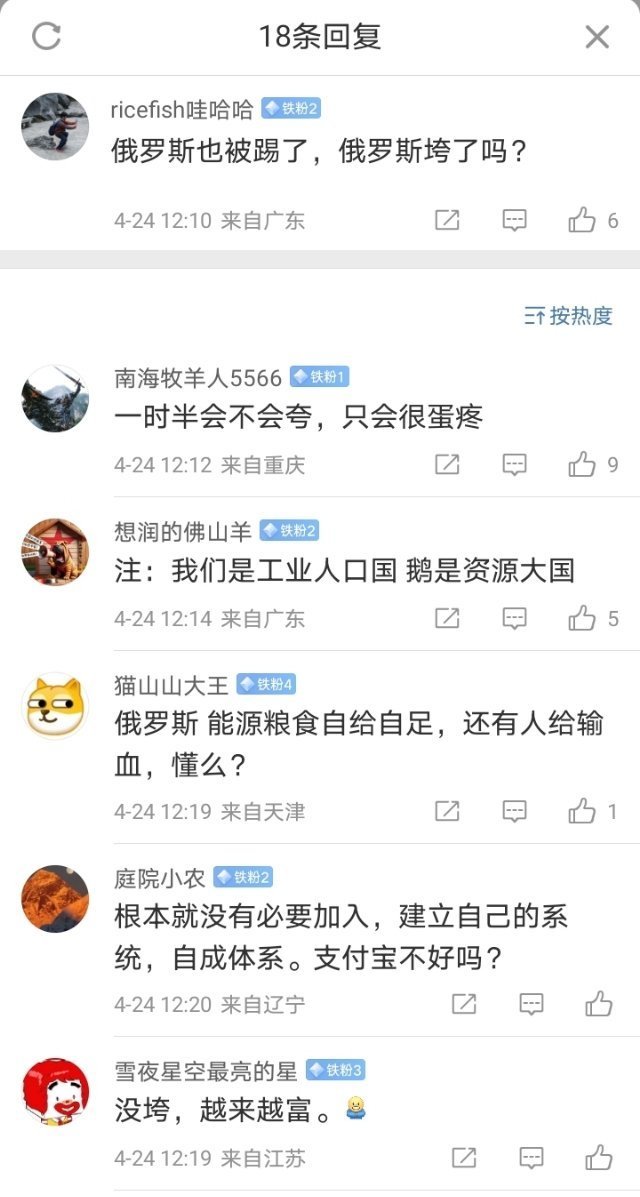Share ricefish哇哈哈's comment
The image size is (640, 1197).
tap(447, 220)
